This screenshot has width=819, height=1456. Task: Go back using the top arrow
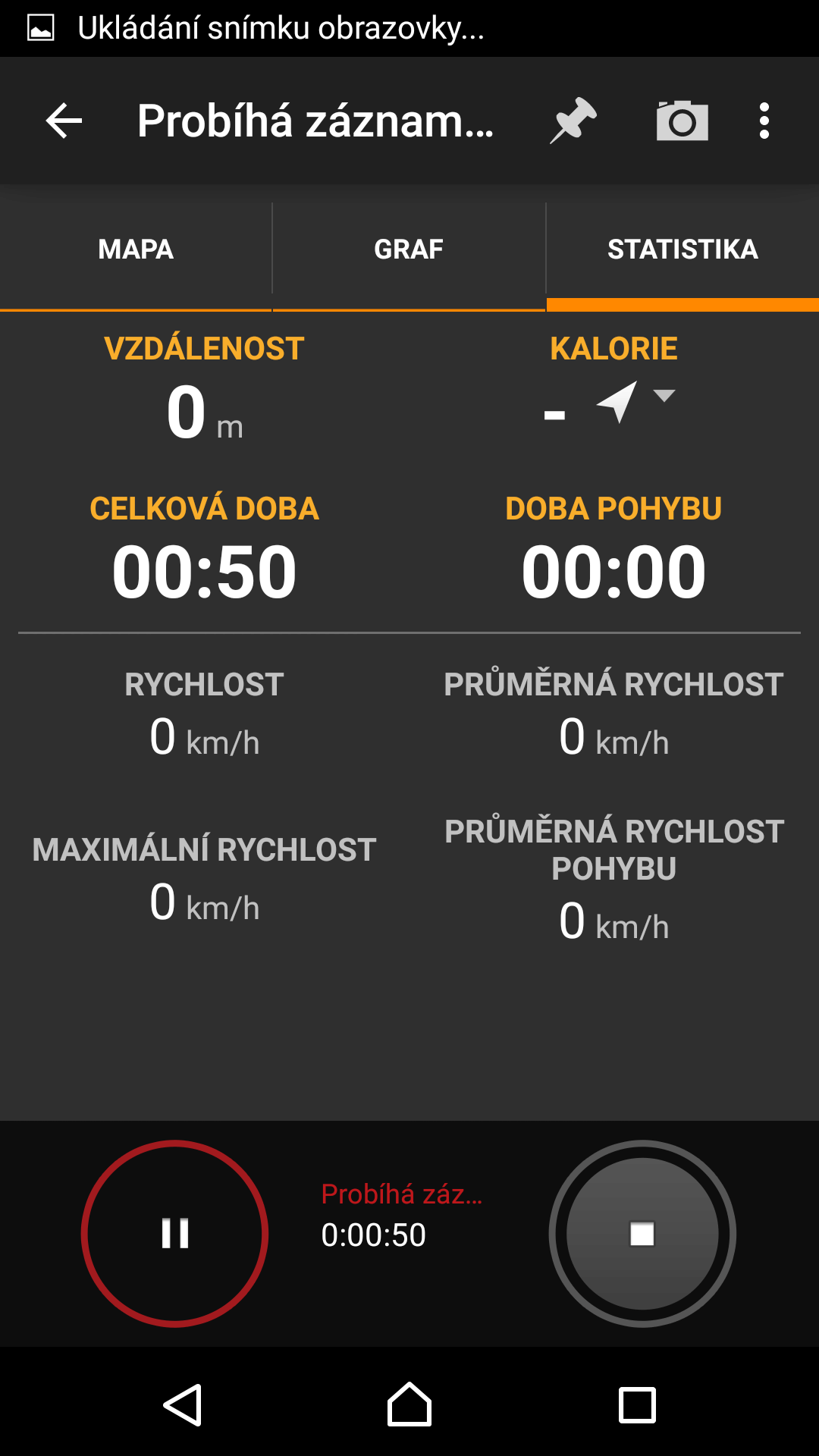(64, 121)
